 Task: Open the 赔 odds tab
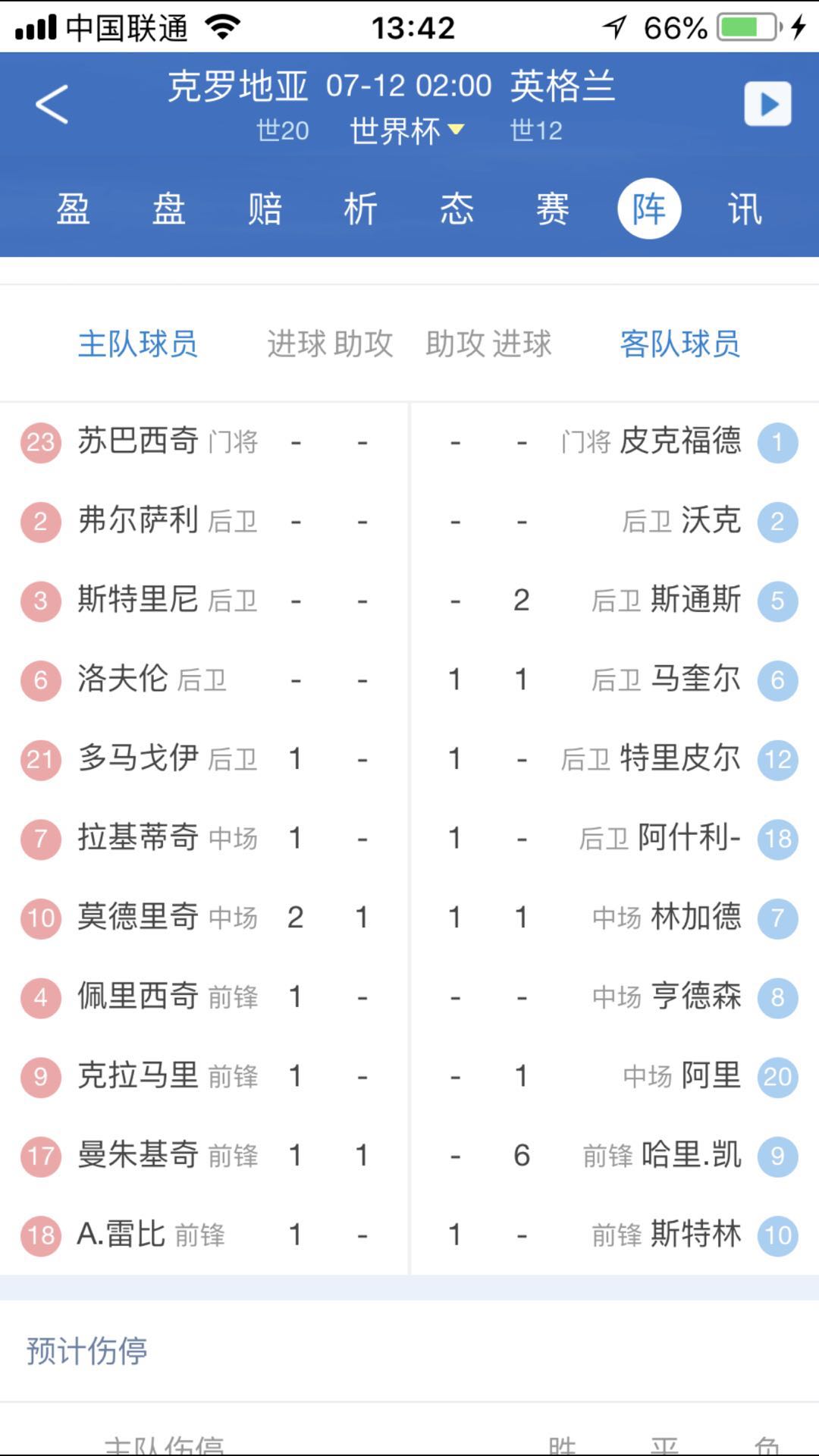coord(265,209)
